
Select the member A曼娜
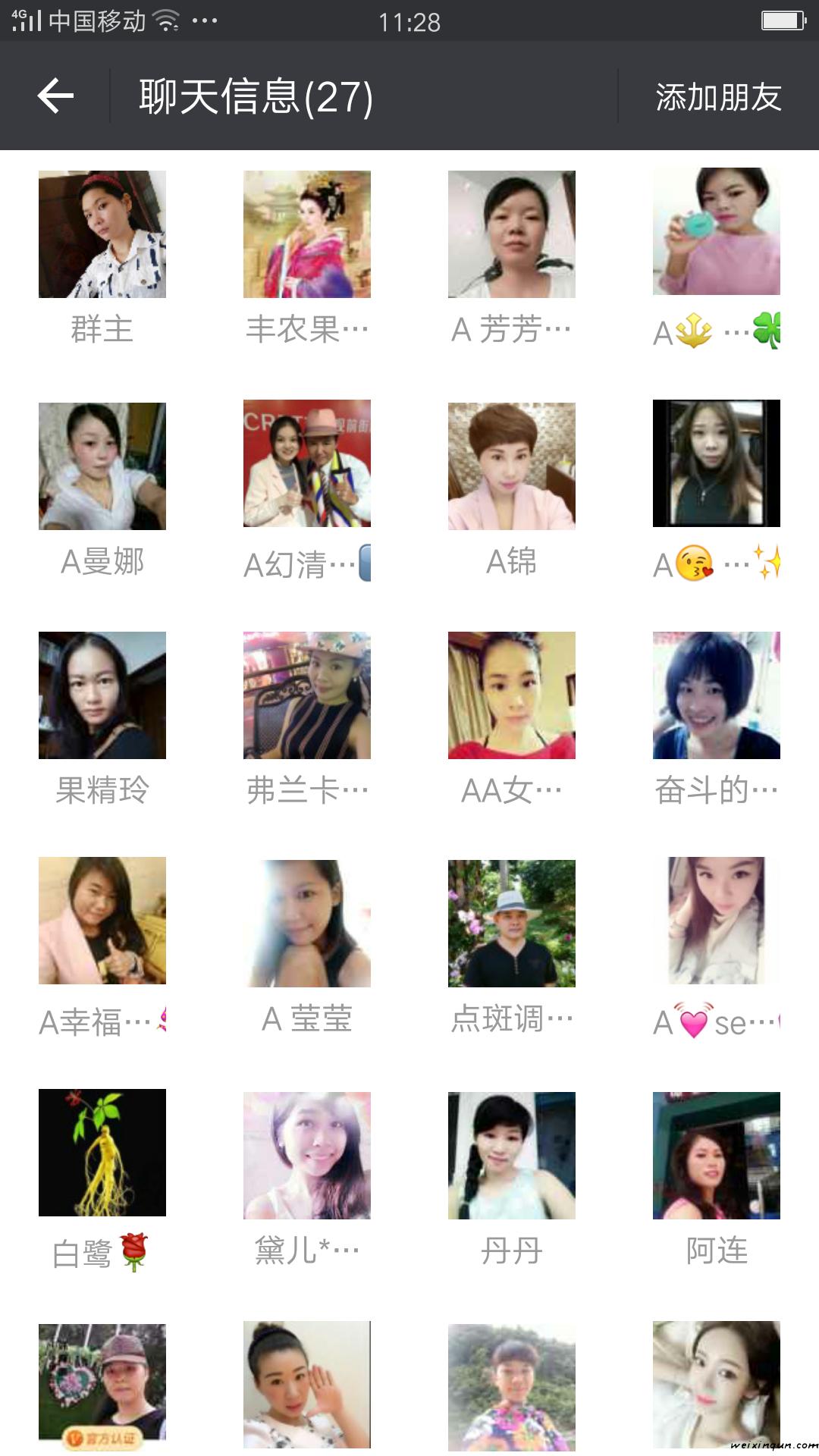tap(102, 466)
